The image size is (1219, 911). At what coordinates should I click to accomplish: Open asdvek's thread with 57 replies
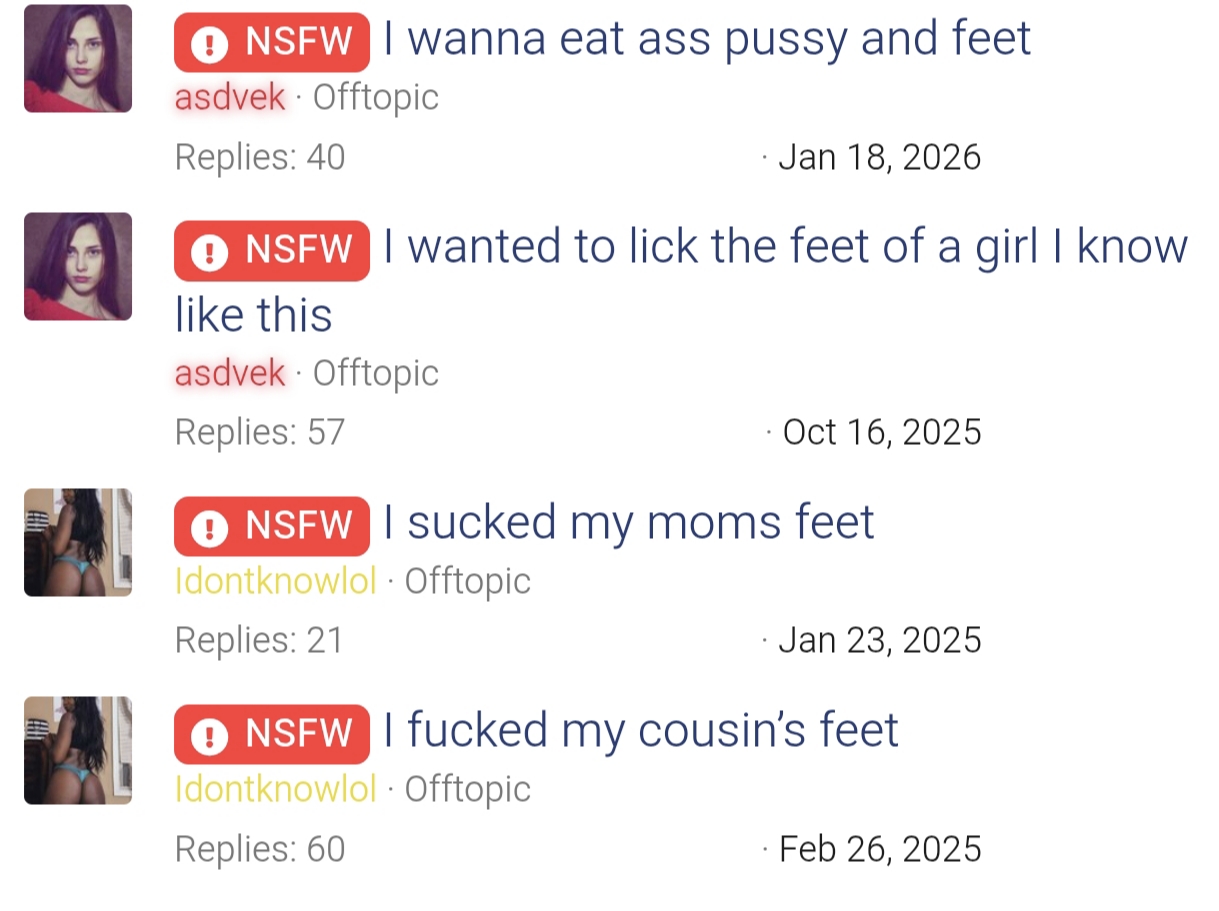point(784,247)
